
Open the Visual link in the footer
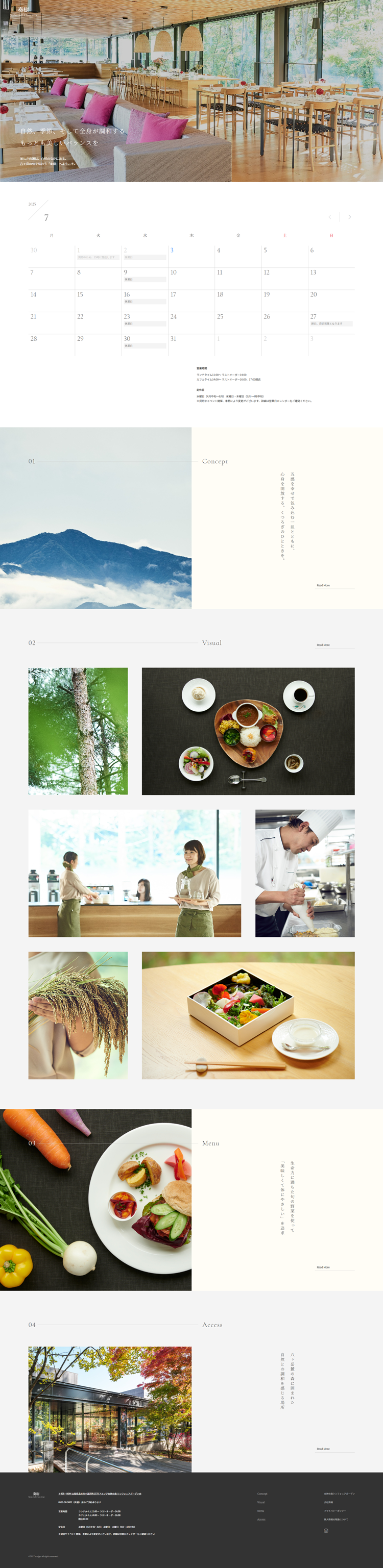pos(260,1502)
